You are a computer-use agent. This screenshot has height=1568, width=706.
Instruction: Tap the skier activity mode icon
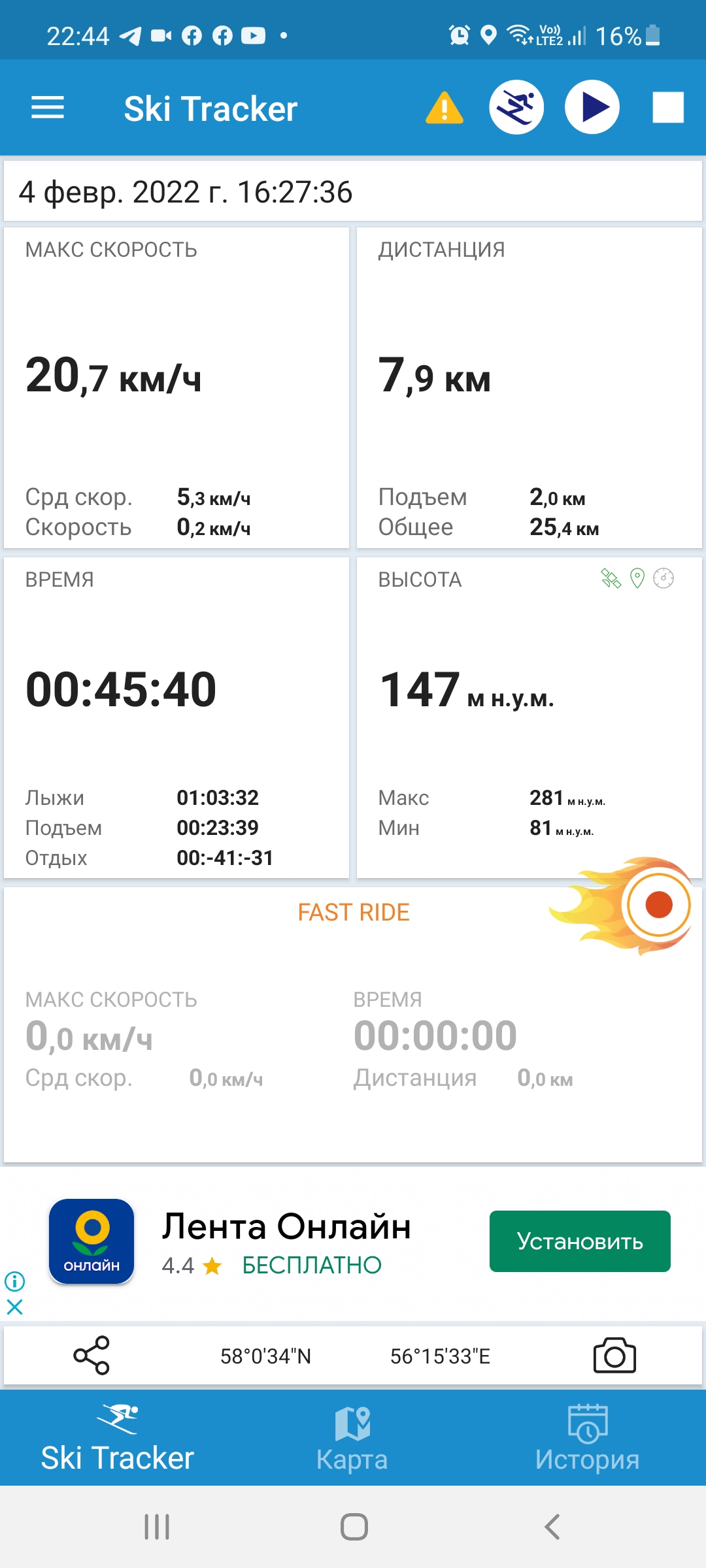point(516,108)
